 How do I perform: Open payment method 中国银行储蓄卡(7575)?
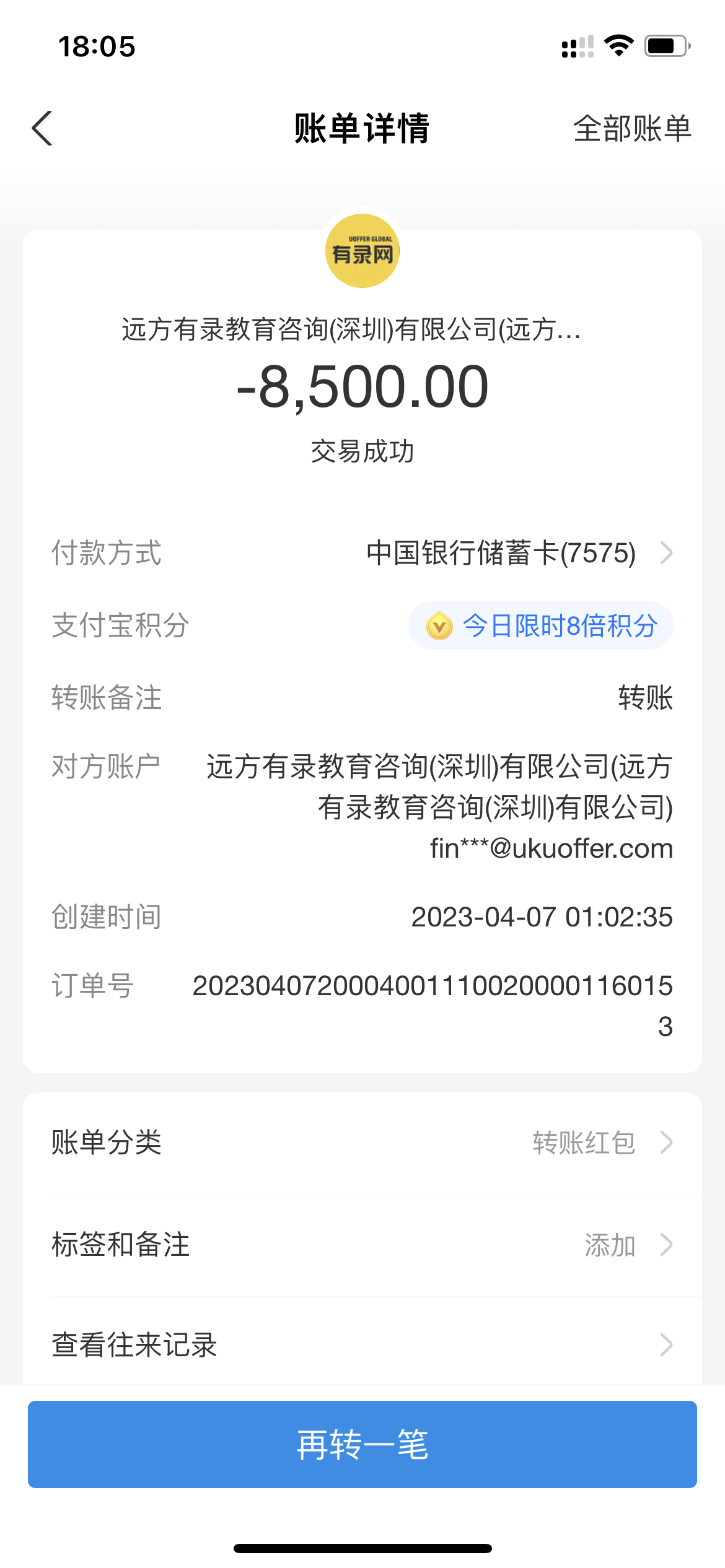[x=518, y=553]
